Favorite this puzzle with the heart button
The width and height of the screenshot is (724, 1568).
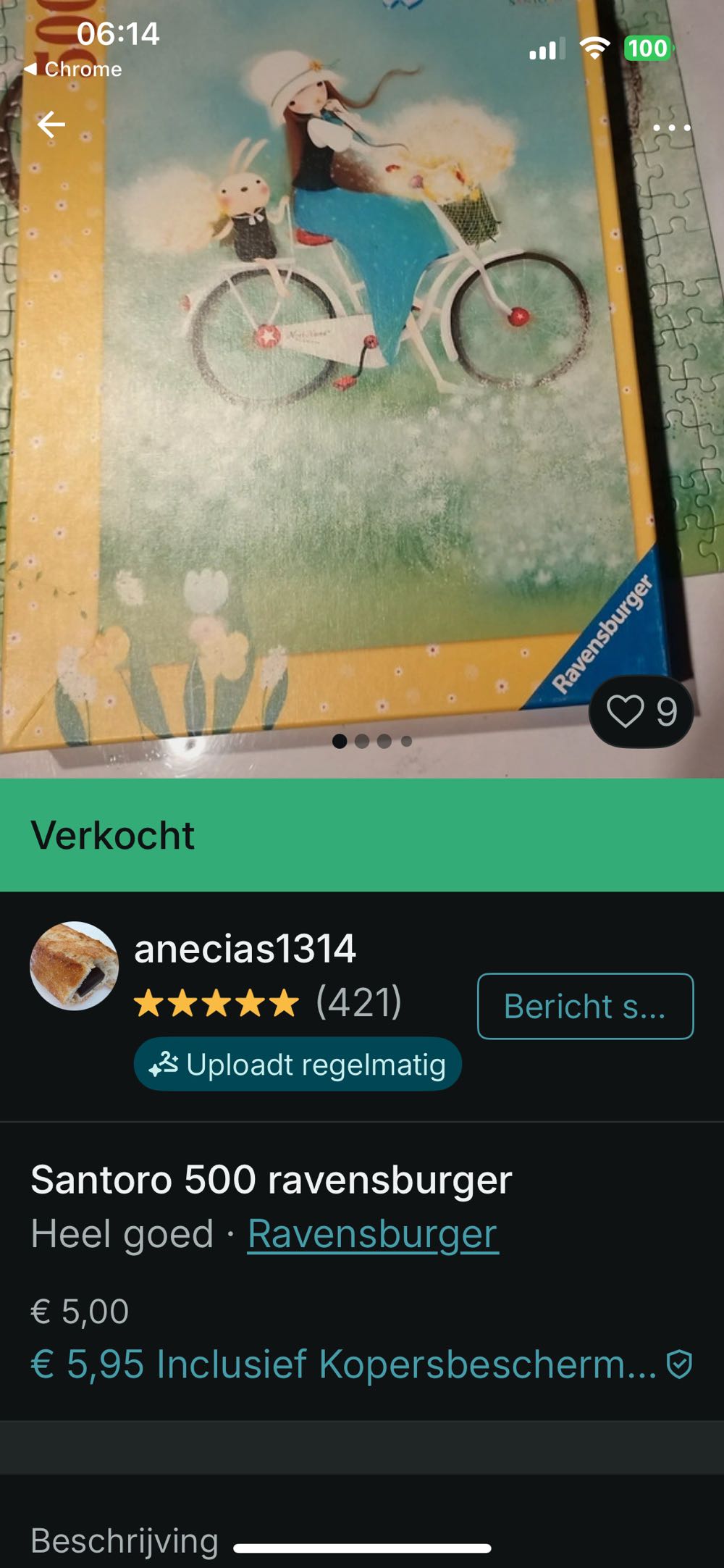pos(641,711)
